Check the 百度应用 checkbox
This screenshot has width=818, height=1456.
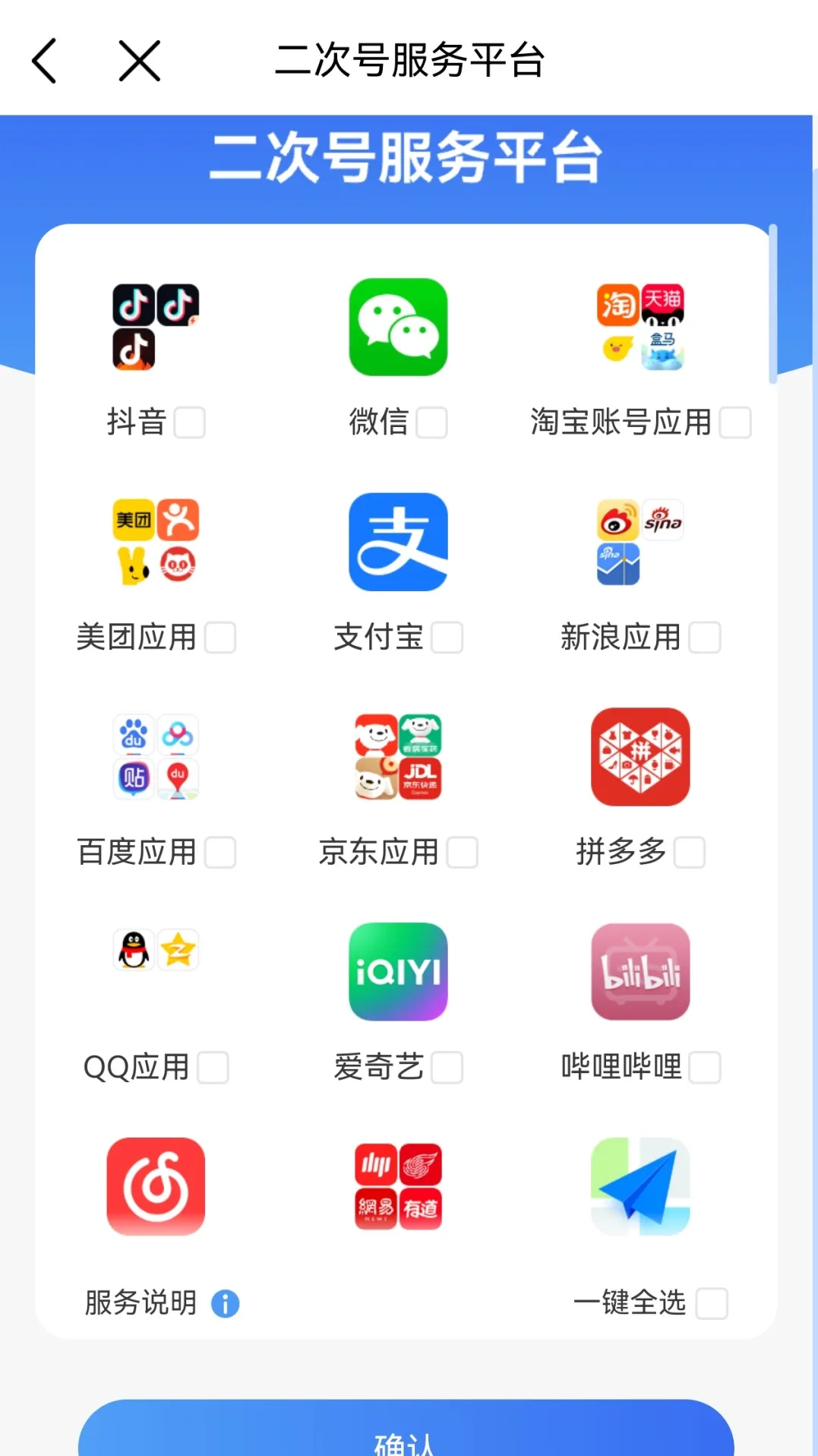[220, 853]
